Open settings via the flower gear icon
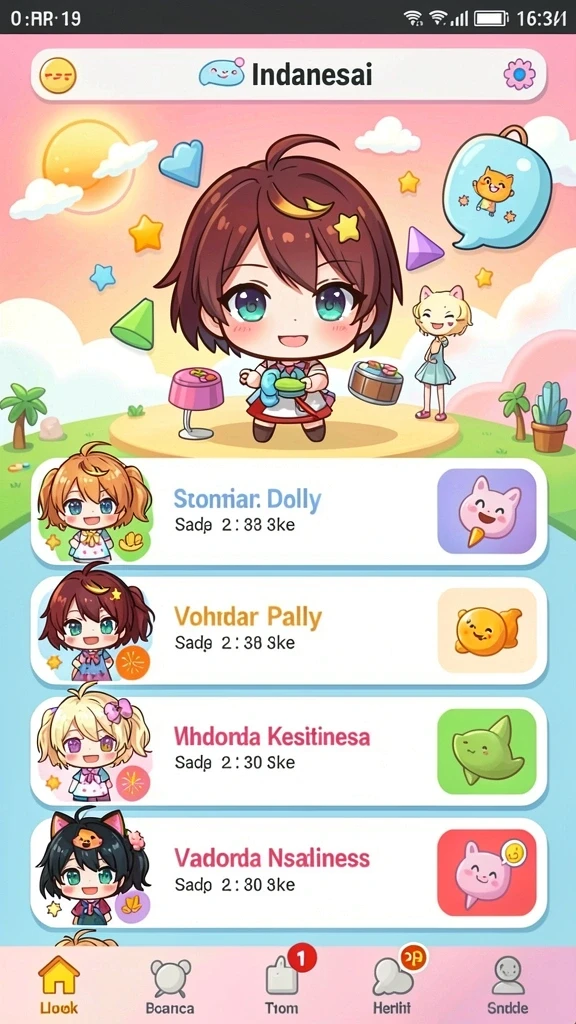Viewport: 576px width, 1024px height. [x=519, y=74]
